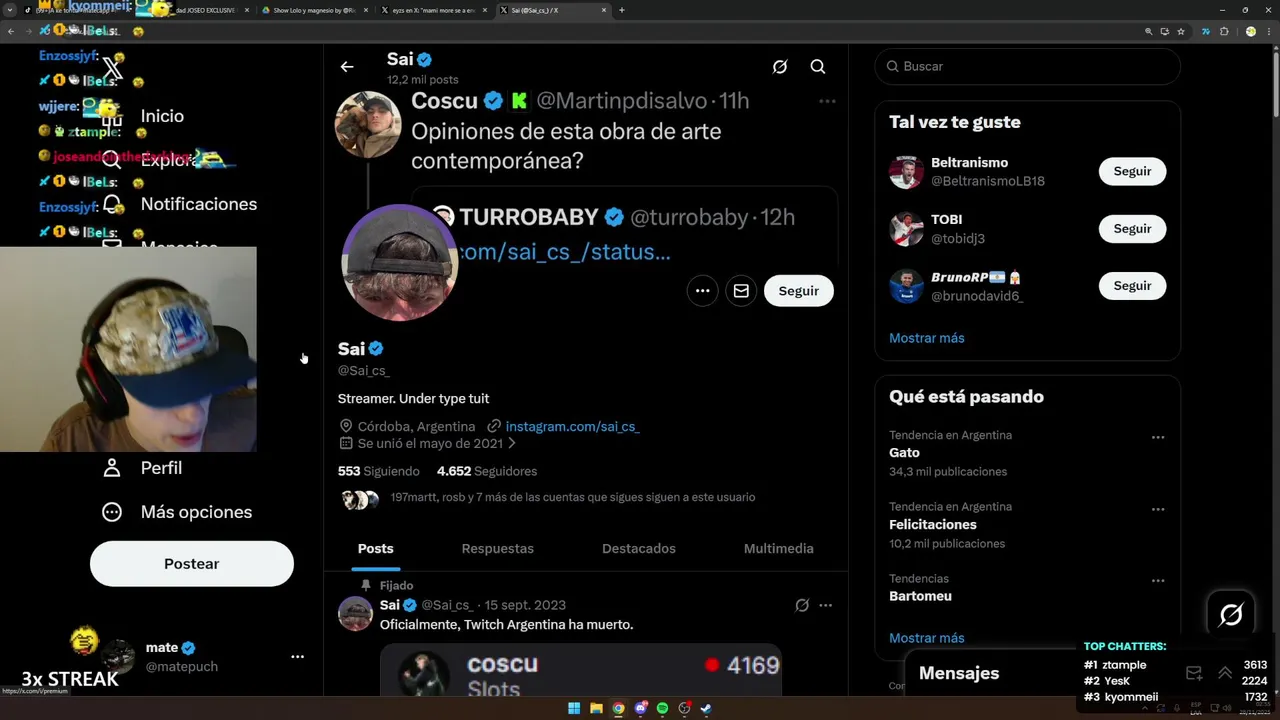Switch to the Multimedia tab

778,548
